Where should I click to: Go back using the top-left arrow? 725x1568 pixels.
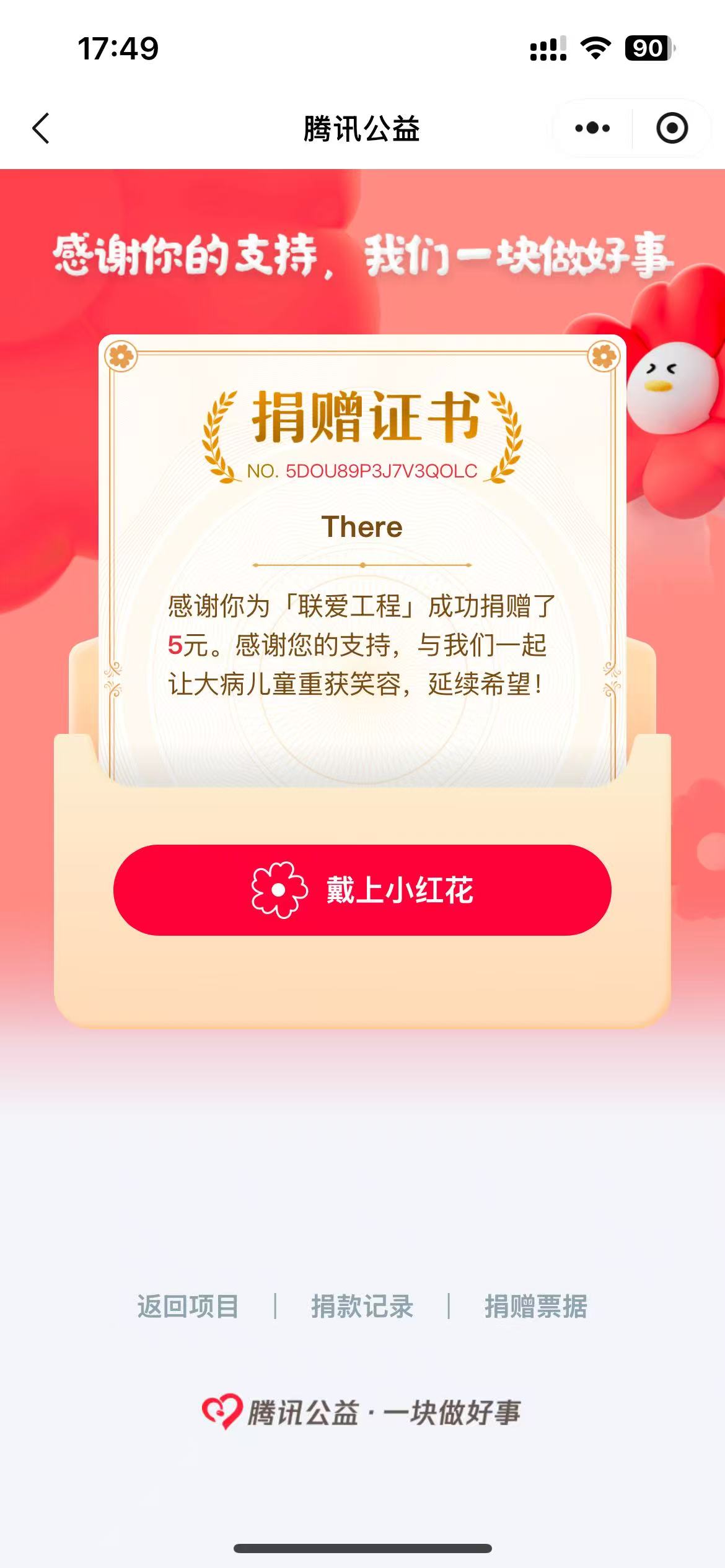41,129
